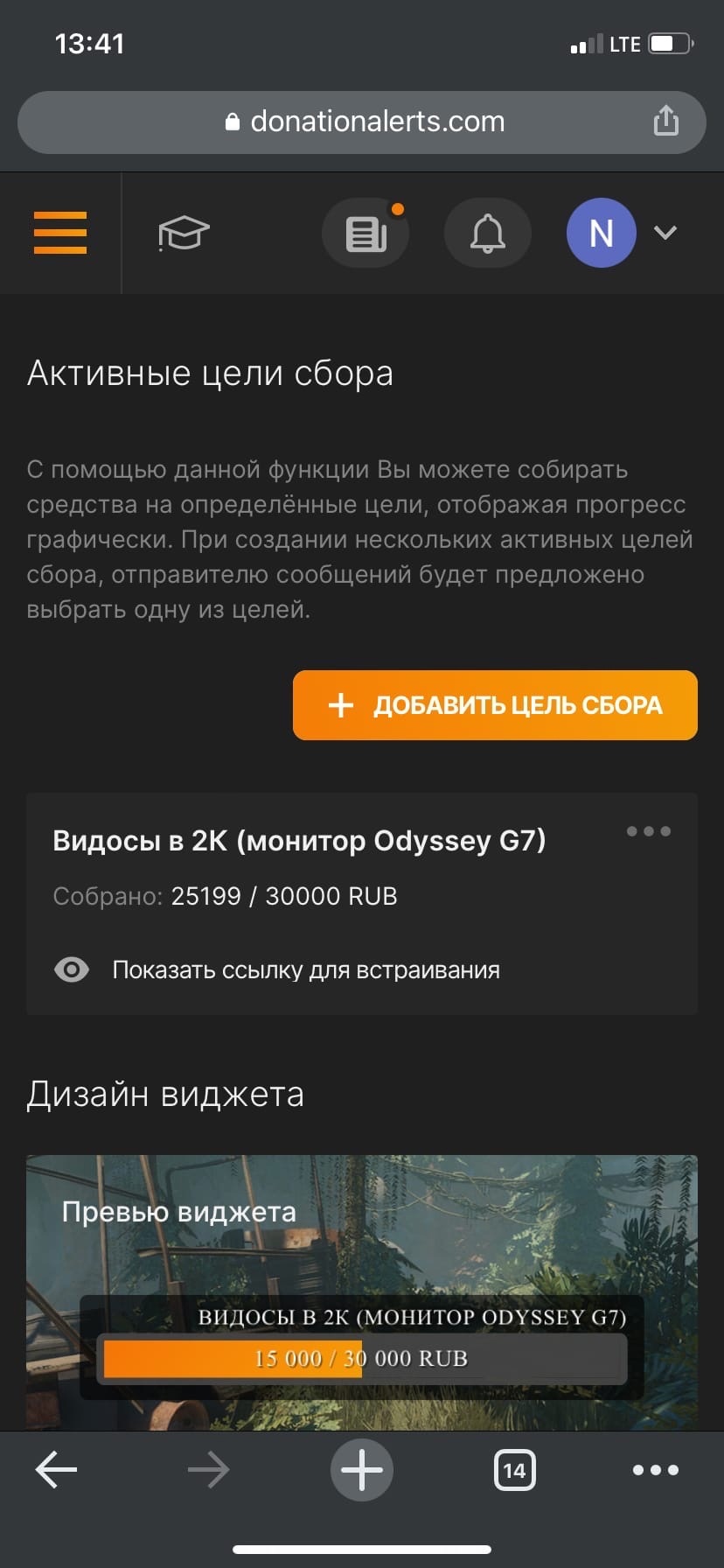Open a new browser tab
724x1568 pixels.
pos(362,1470)
